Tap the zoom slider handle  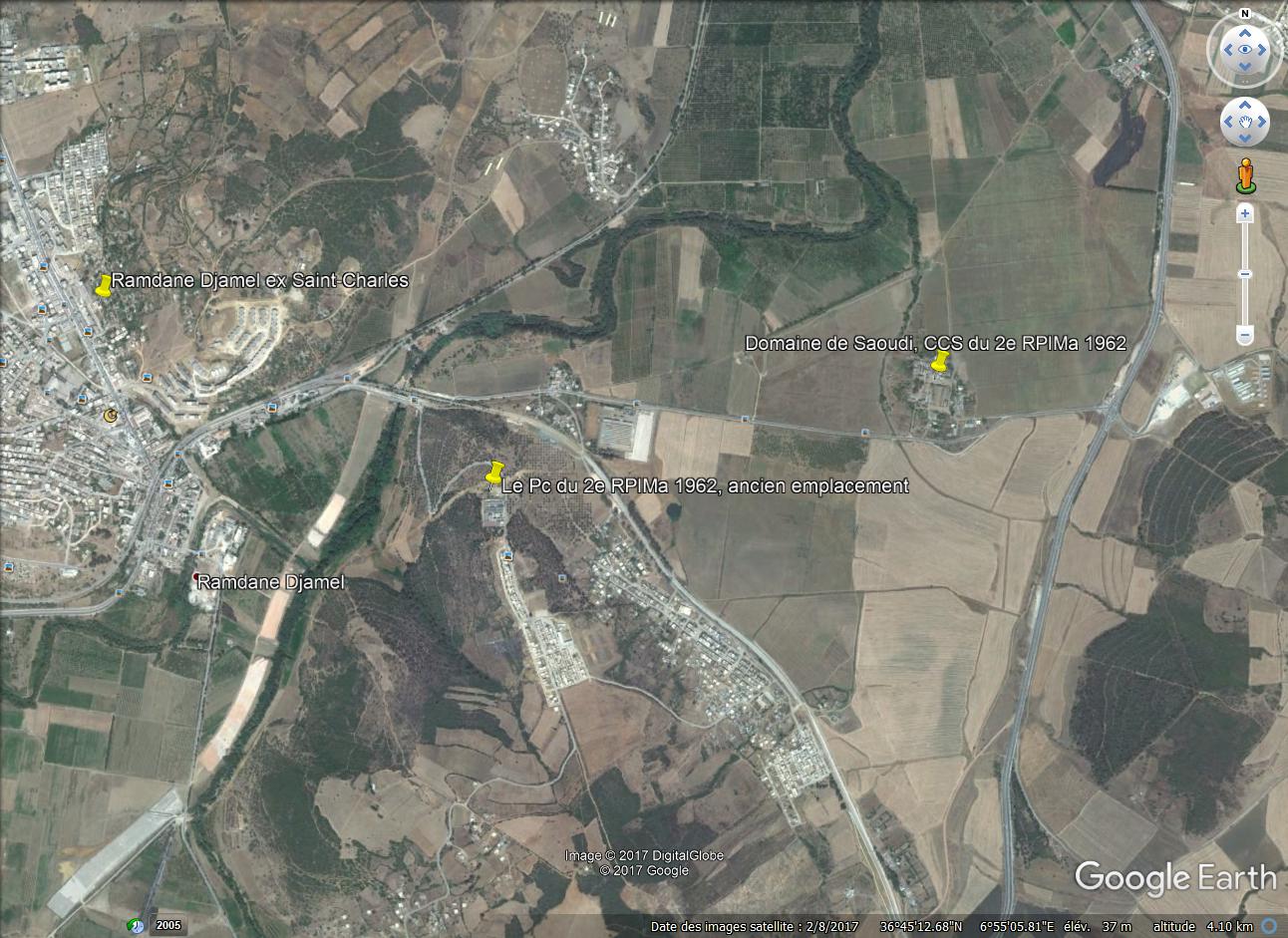(1244, 274)
